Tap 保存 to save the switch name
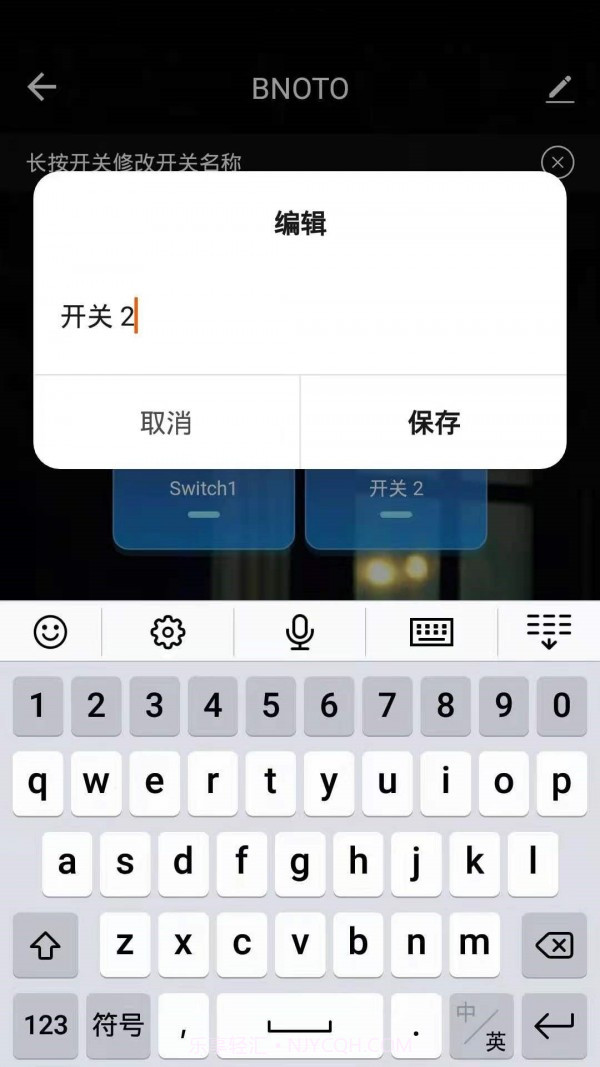 (x=433, y=422)
